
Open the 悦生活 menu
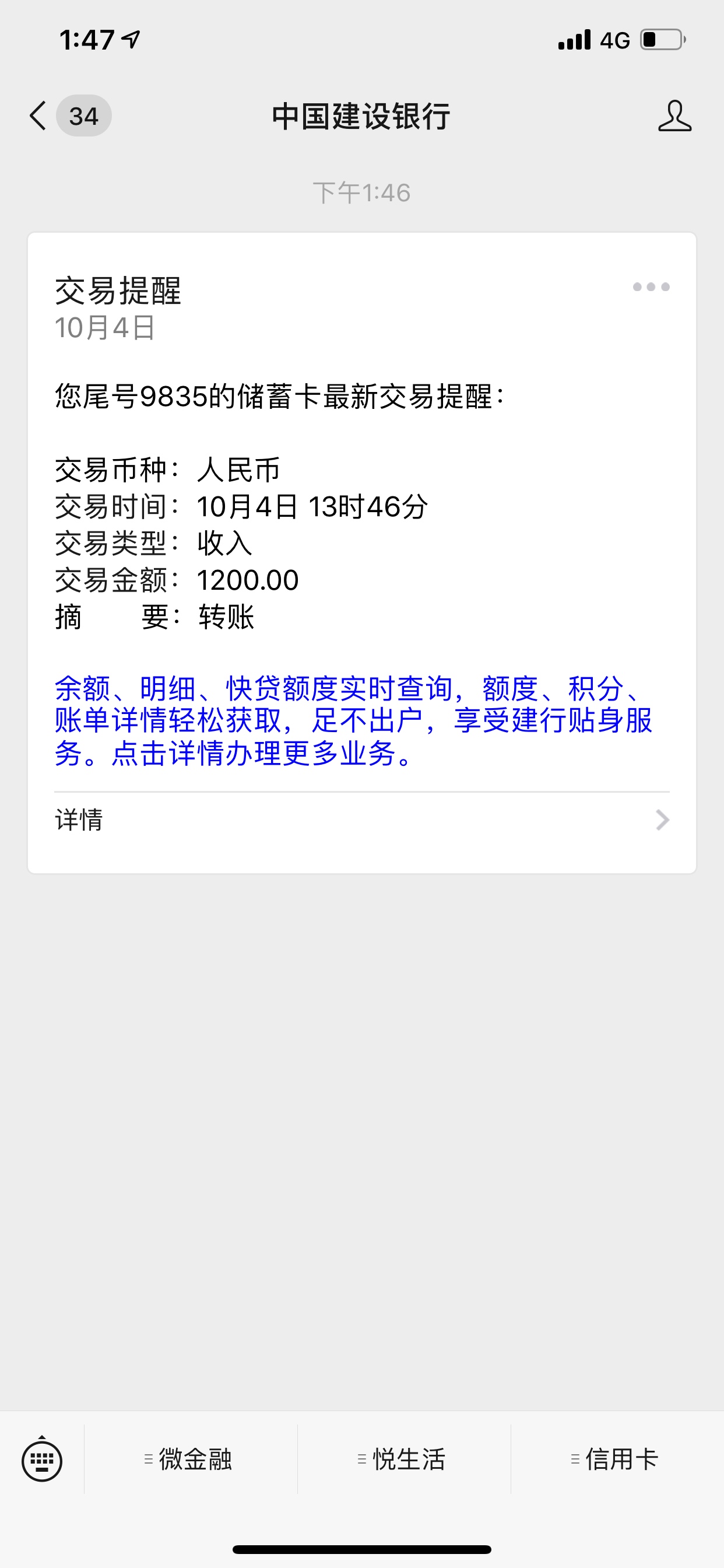coord(404,1459)
